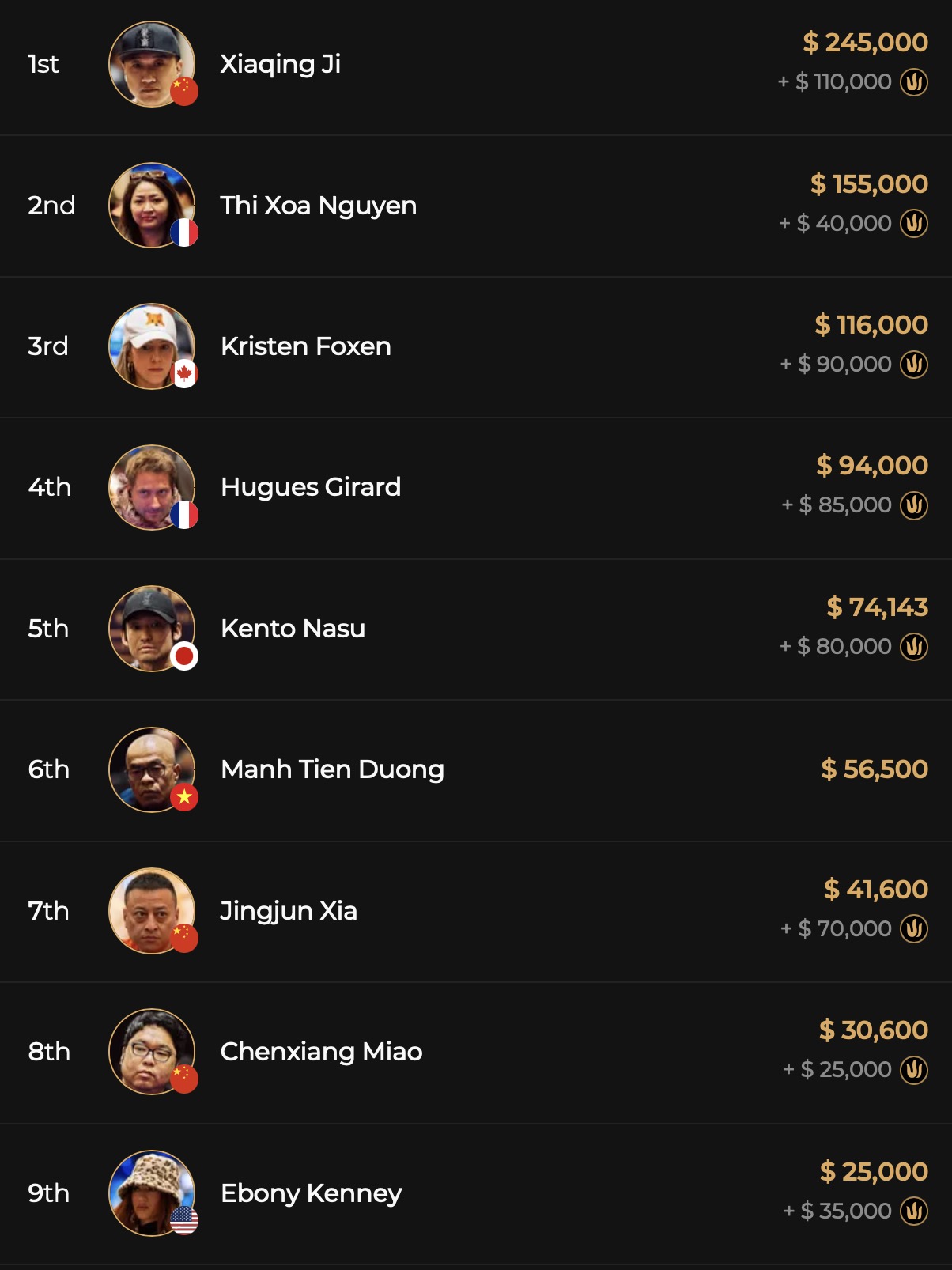The width and height of the screenshot is (952, 1270).
Task: Open Xiaqing Ji's player profile
Action: pos(280,64)
